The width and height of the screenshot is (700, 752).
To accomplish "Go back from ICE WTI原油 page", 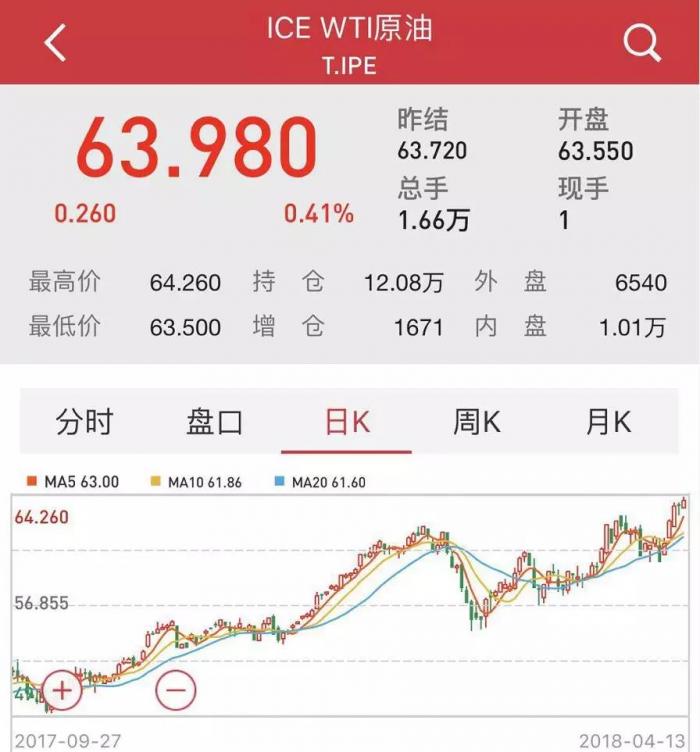I will pyautogui.click(x=55, y=43).
